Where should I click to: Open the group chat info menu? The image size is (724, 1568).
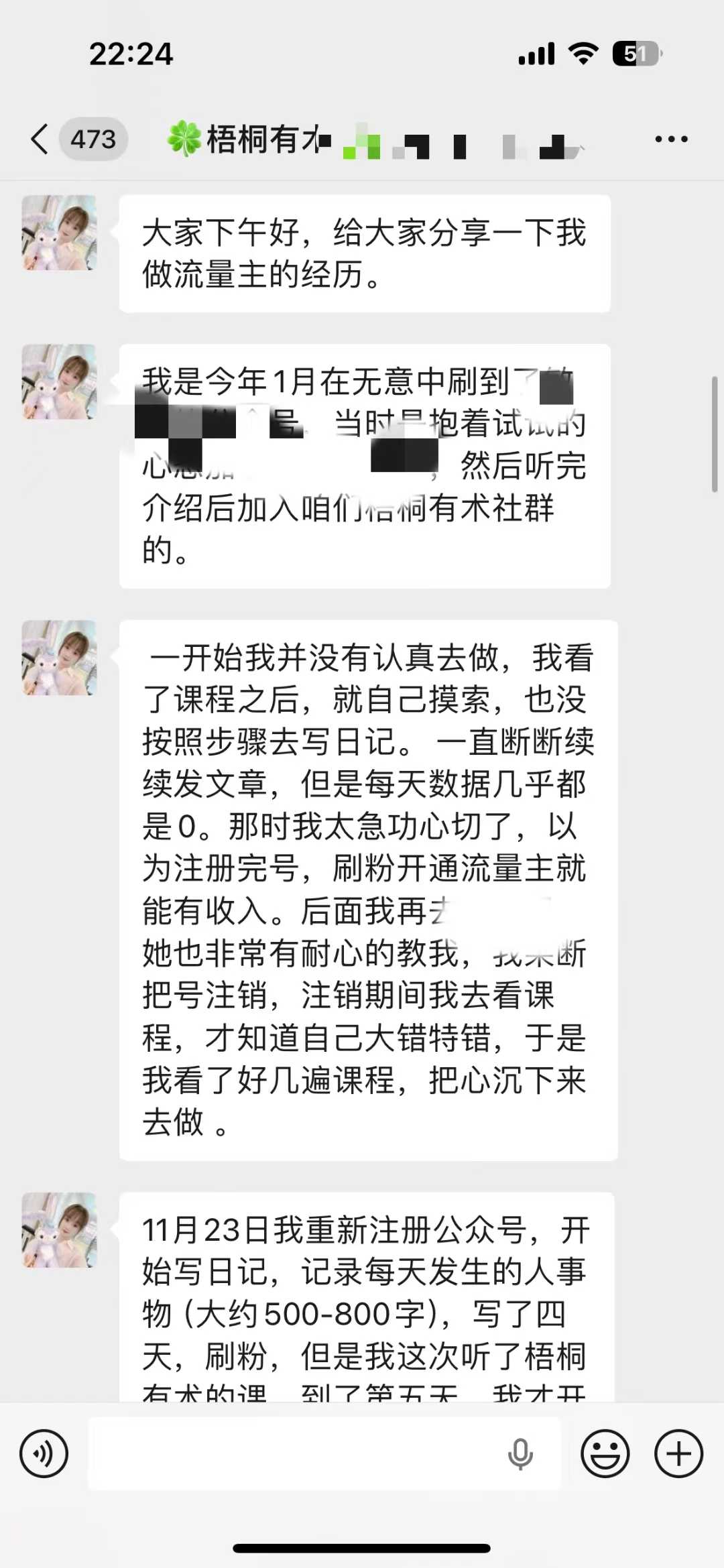[x=671, y=139]
